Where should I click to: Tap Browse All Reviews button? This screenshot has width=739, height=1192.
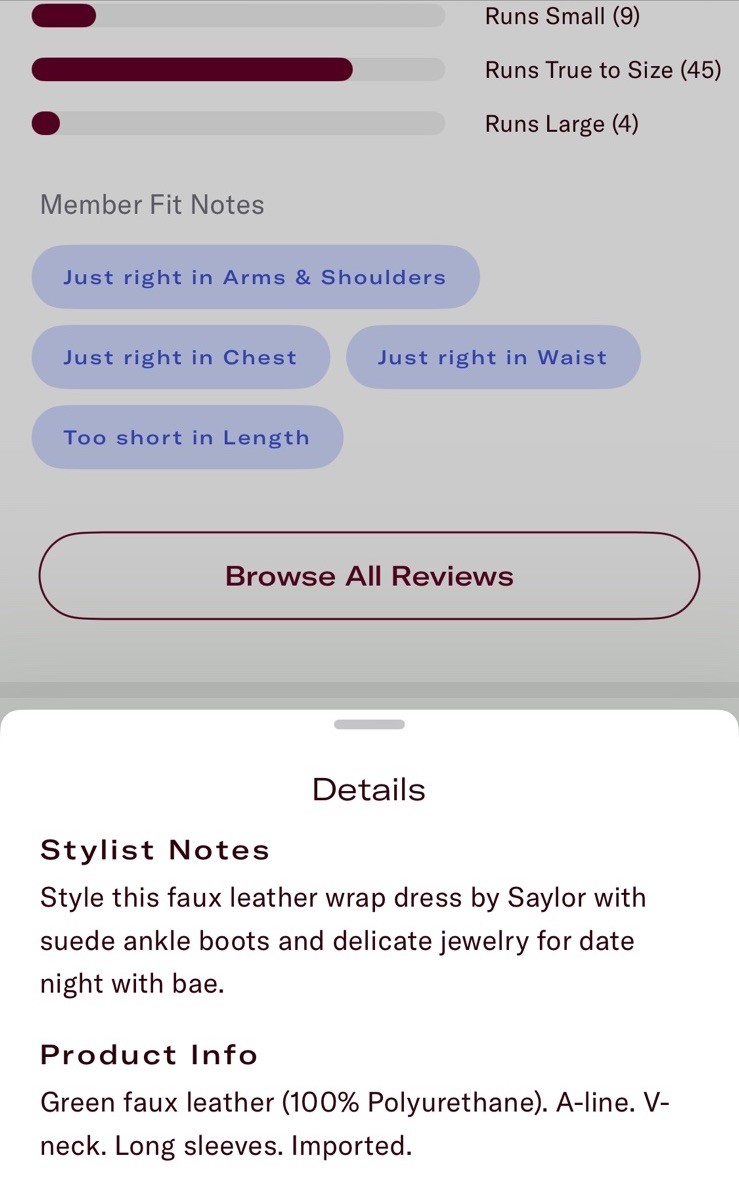(369, 576)
